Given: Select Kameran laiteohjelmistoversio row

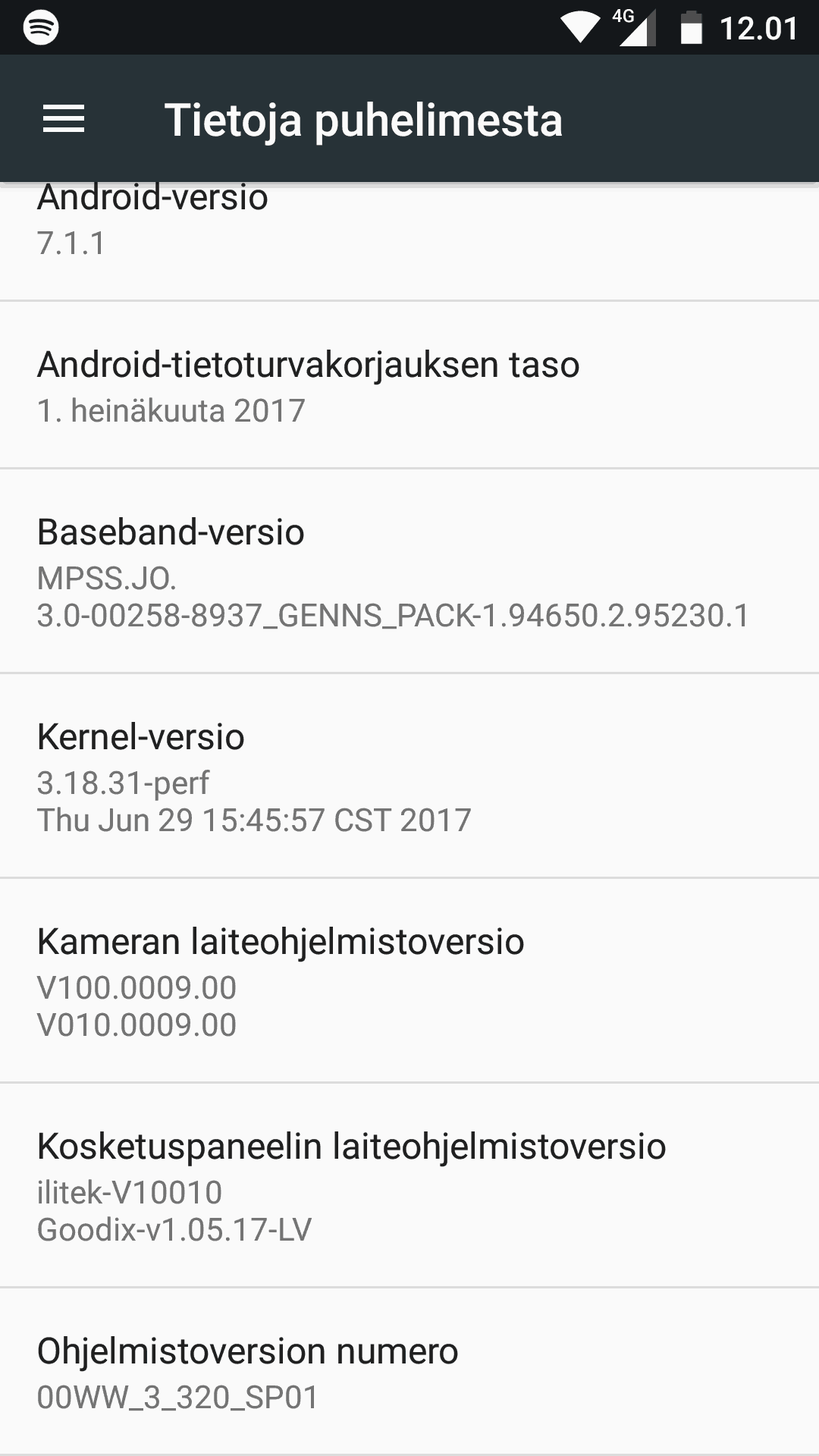Looking at the screenshot, I should point(409,981).
